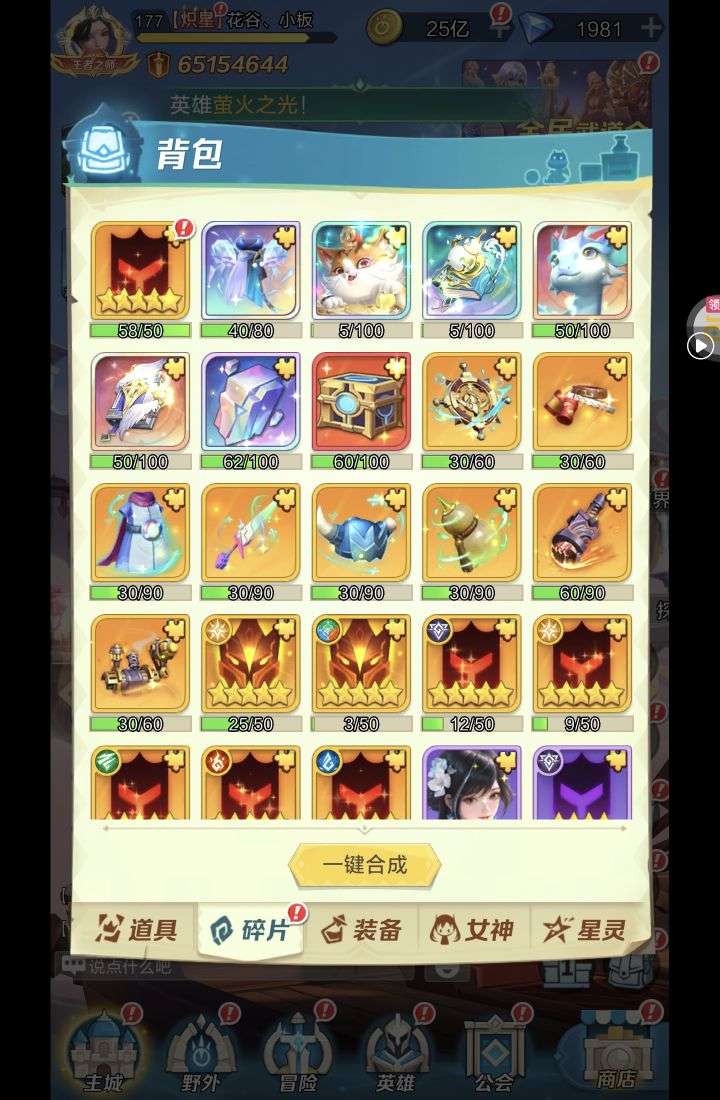
Task: Open the crystal fragment showing 62/100
Action: click(251, 402)
